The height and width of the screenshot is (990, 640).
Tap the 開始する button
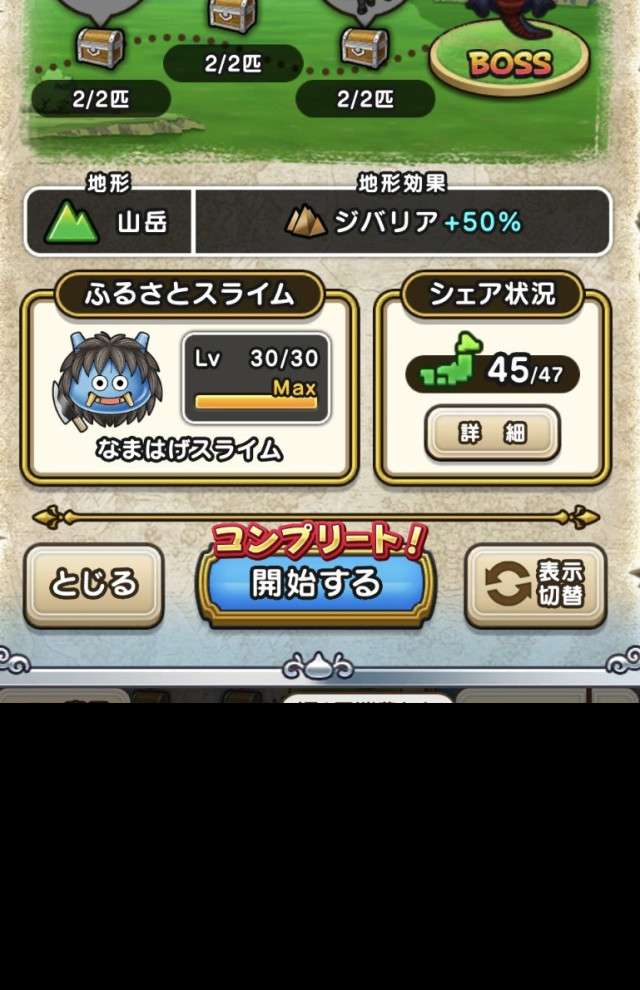(316, 584)
